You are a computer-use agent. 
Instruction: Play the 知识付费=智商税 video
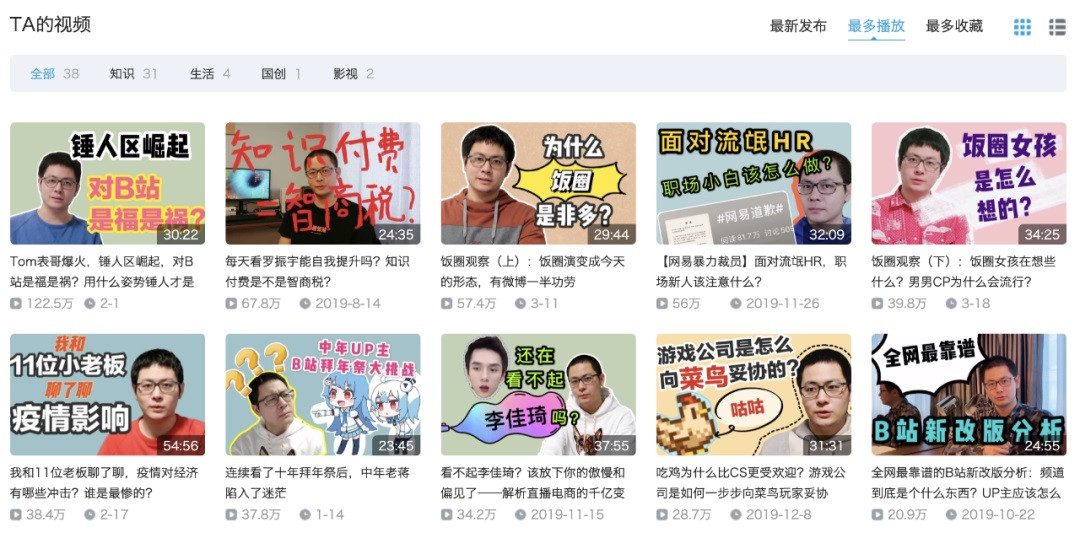pyautogui.click(x=322, y=183)
